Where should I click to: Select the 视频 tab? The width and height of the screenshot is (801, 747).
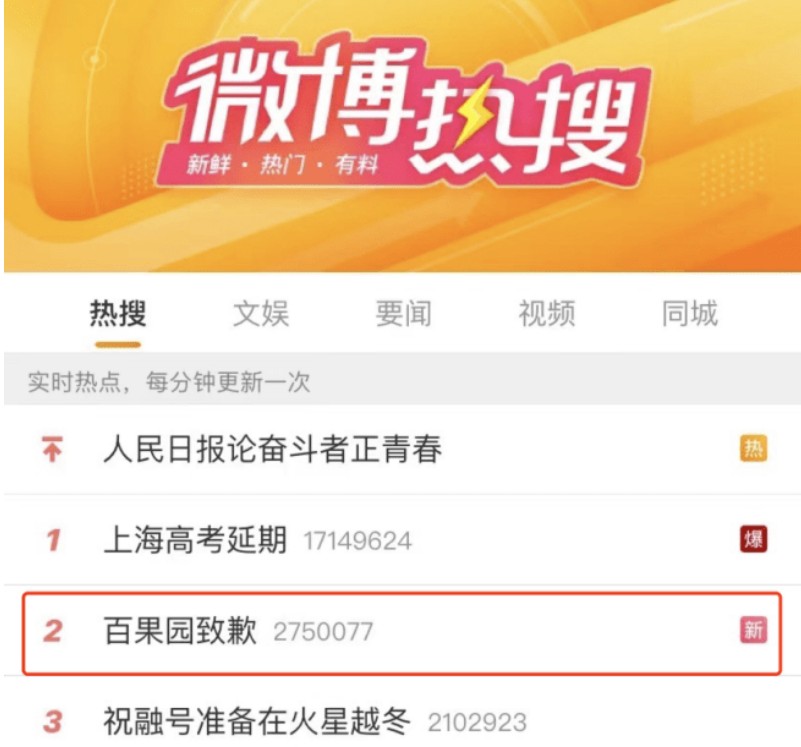click(547, 314)
